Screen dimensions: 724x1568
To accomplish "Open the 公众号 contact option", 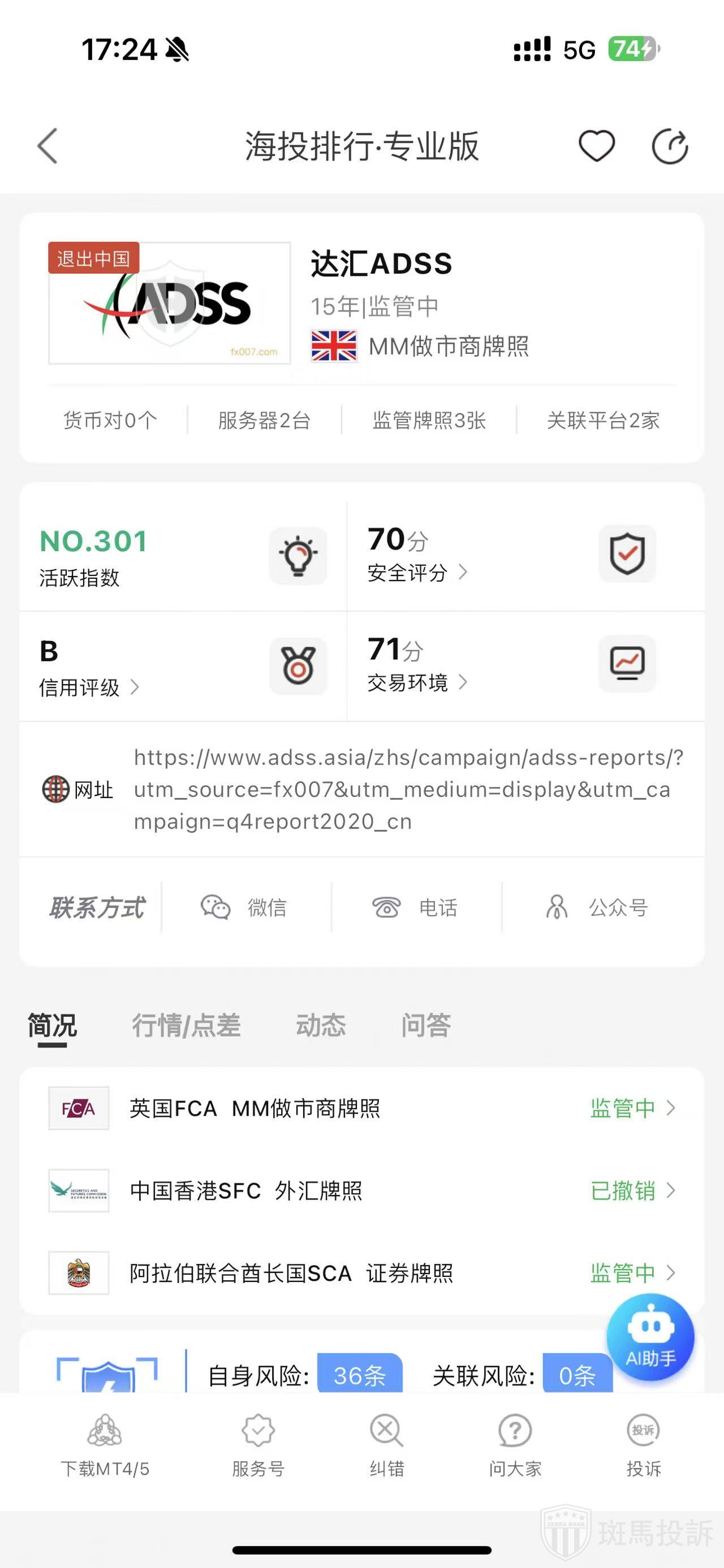I will (x=598, y=908).
